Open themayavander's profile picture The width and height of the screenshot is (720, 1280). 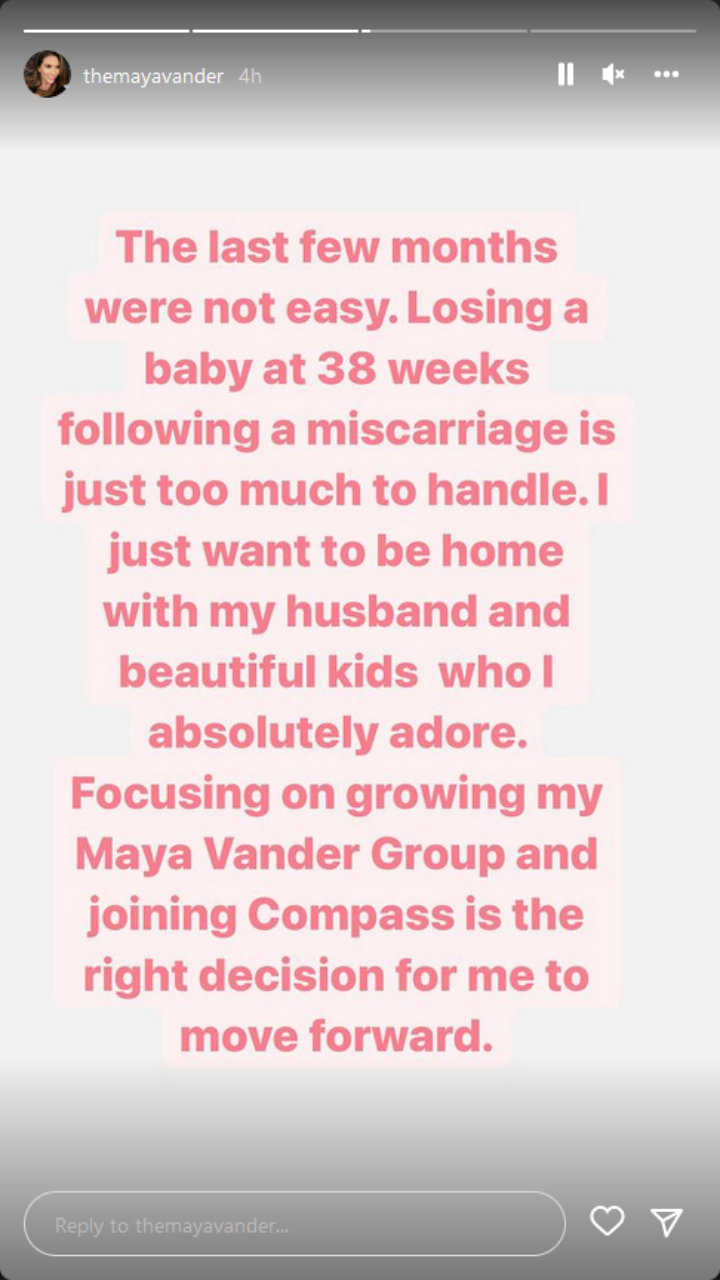point(47,75)
